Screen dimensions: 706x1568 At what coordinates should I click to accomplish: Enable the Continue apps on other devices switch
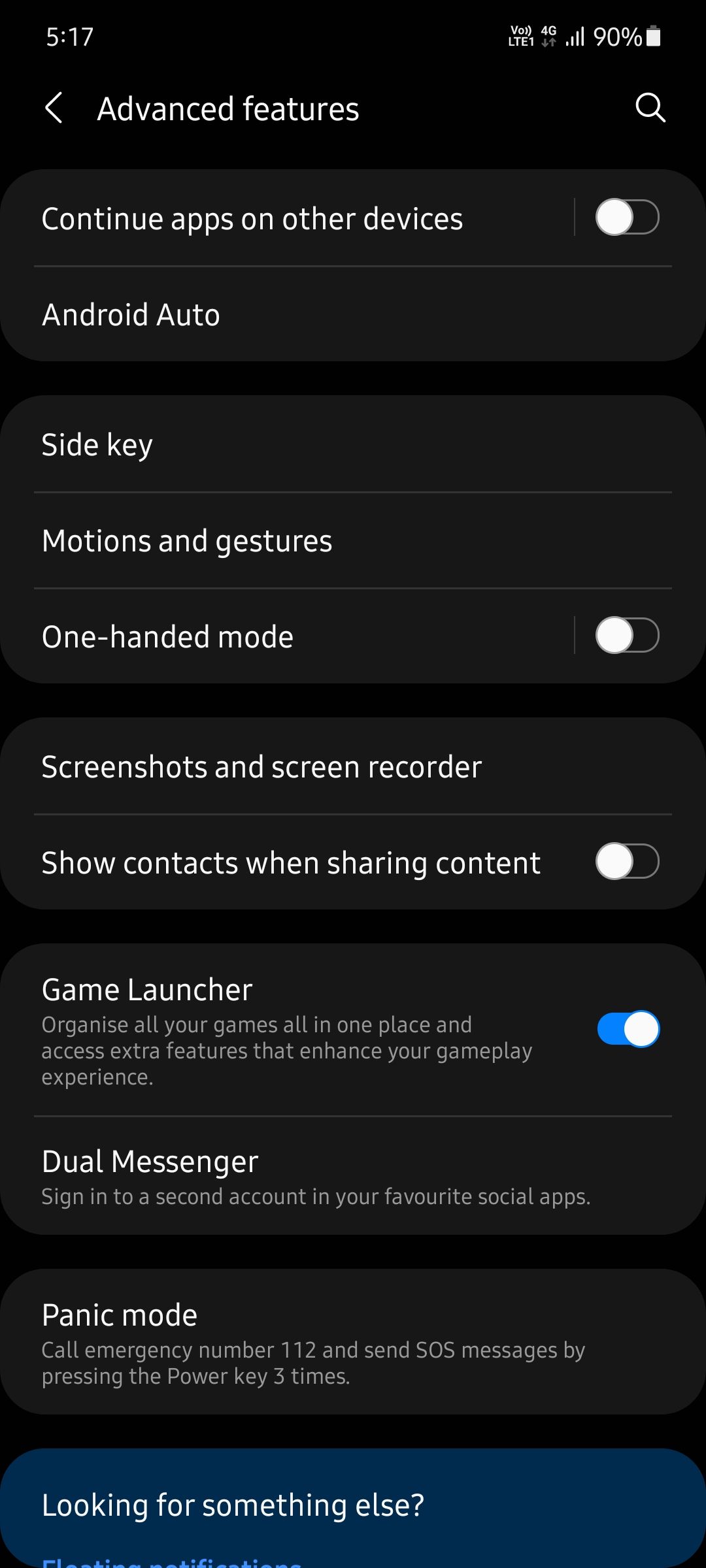tap(627, 218)
